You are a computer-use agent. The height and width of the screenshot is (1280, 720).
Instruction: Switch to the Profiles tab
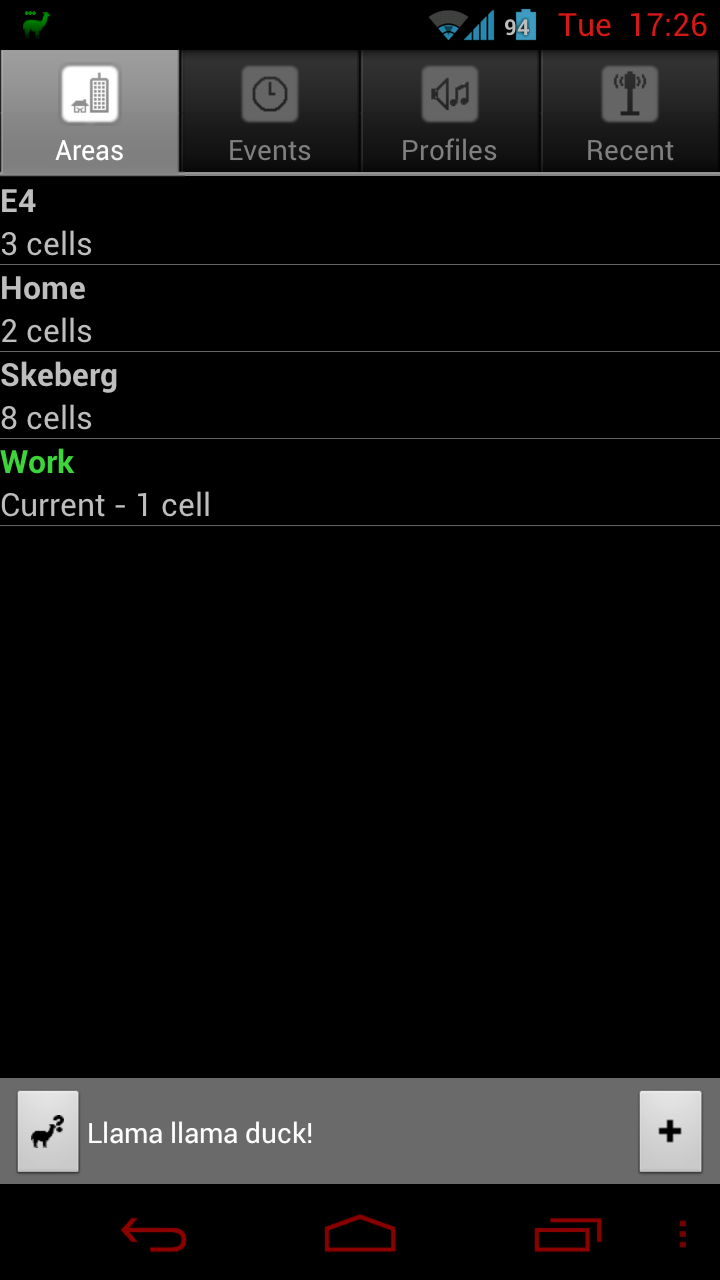pos(450,112)
